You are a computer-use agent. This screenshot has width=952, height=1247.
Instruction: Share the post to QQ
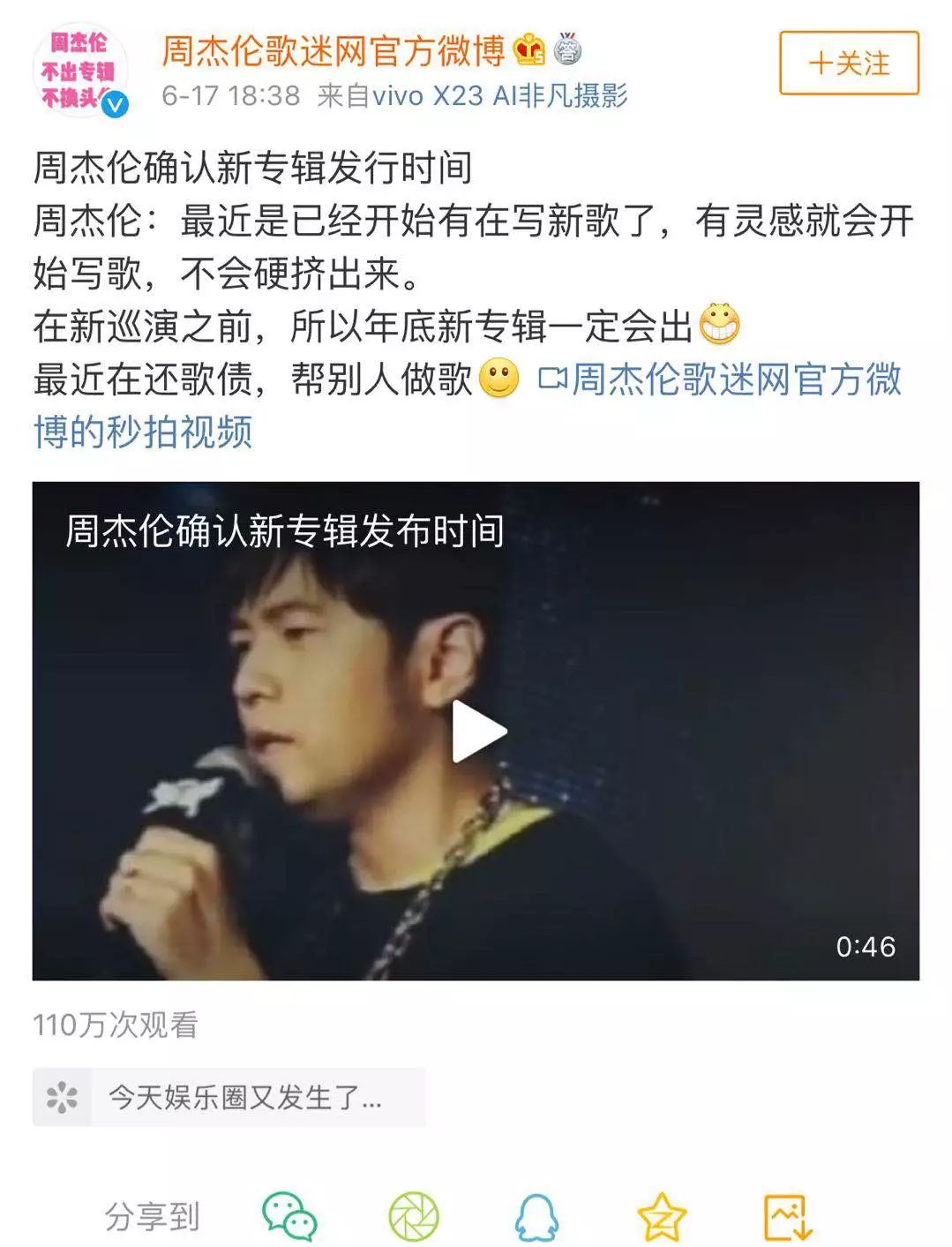536,1218
